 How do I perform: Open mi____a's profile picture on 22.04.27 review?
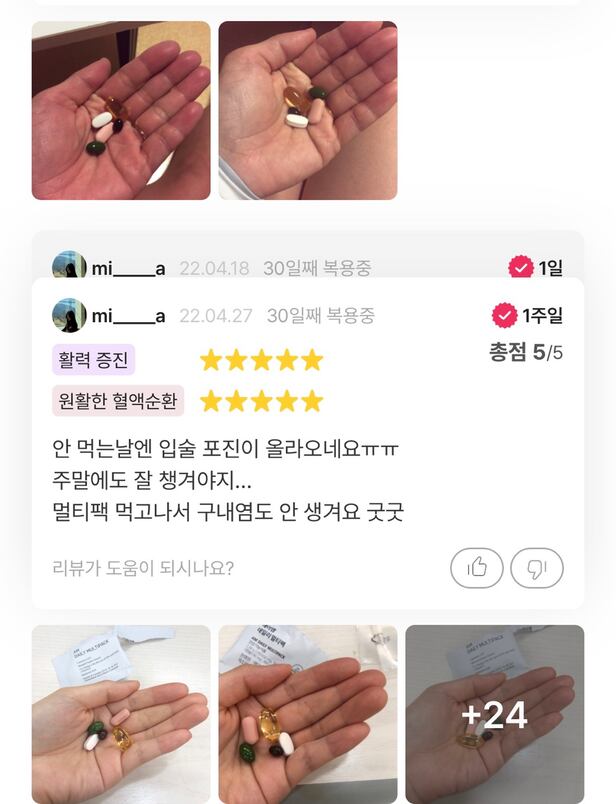tap(69, 316)
